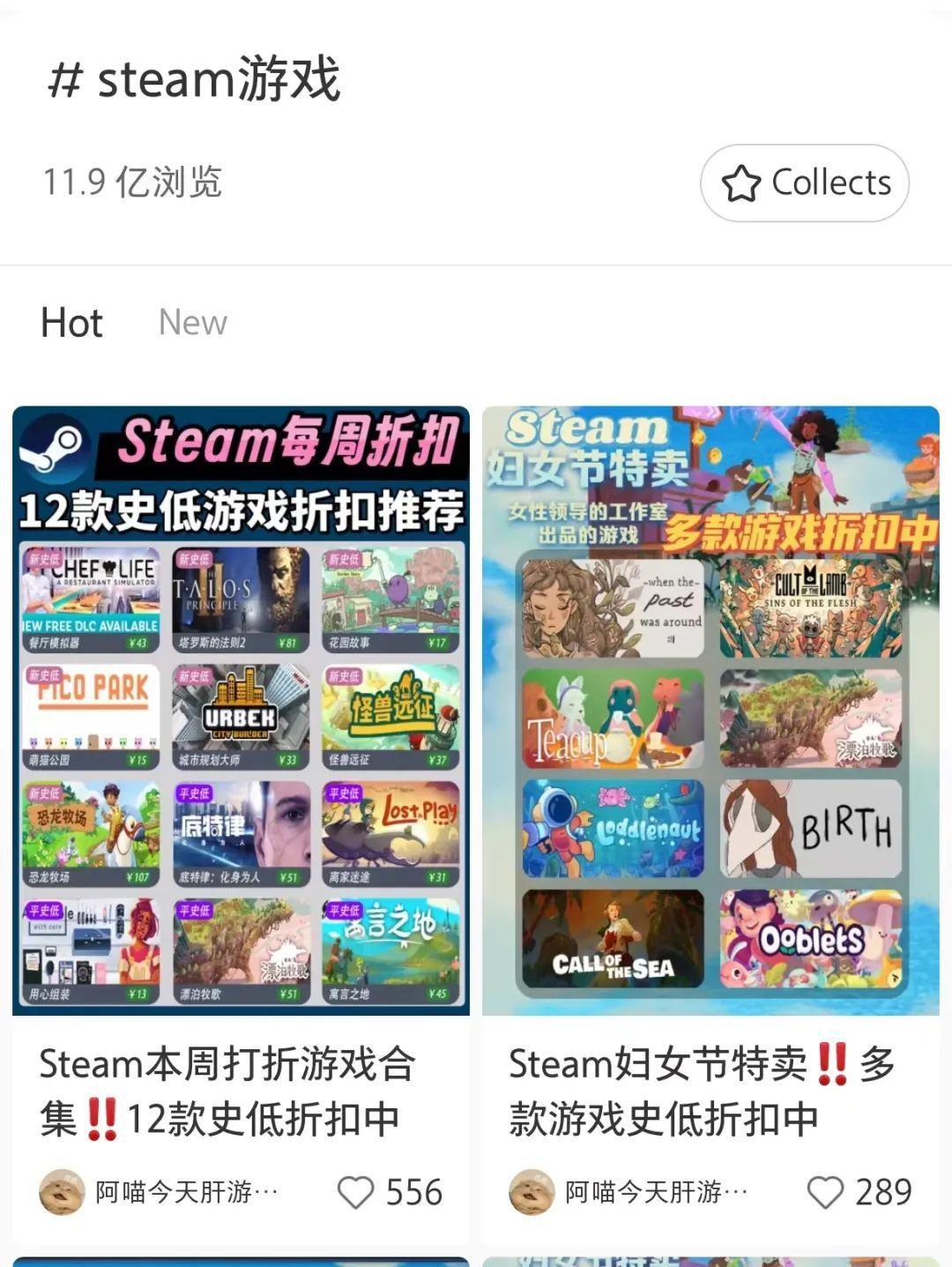Open the Steam妇女节特卖 post cover image
Image resolution: width=952 pixels, height=1267 pixels.
[x=710, y=711]
